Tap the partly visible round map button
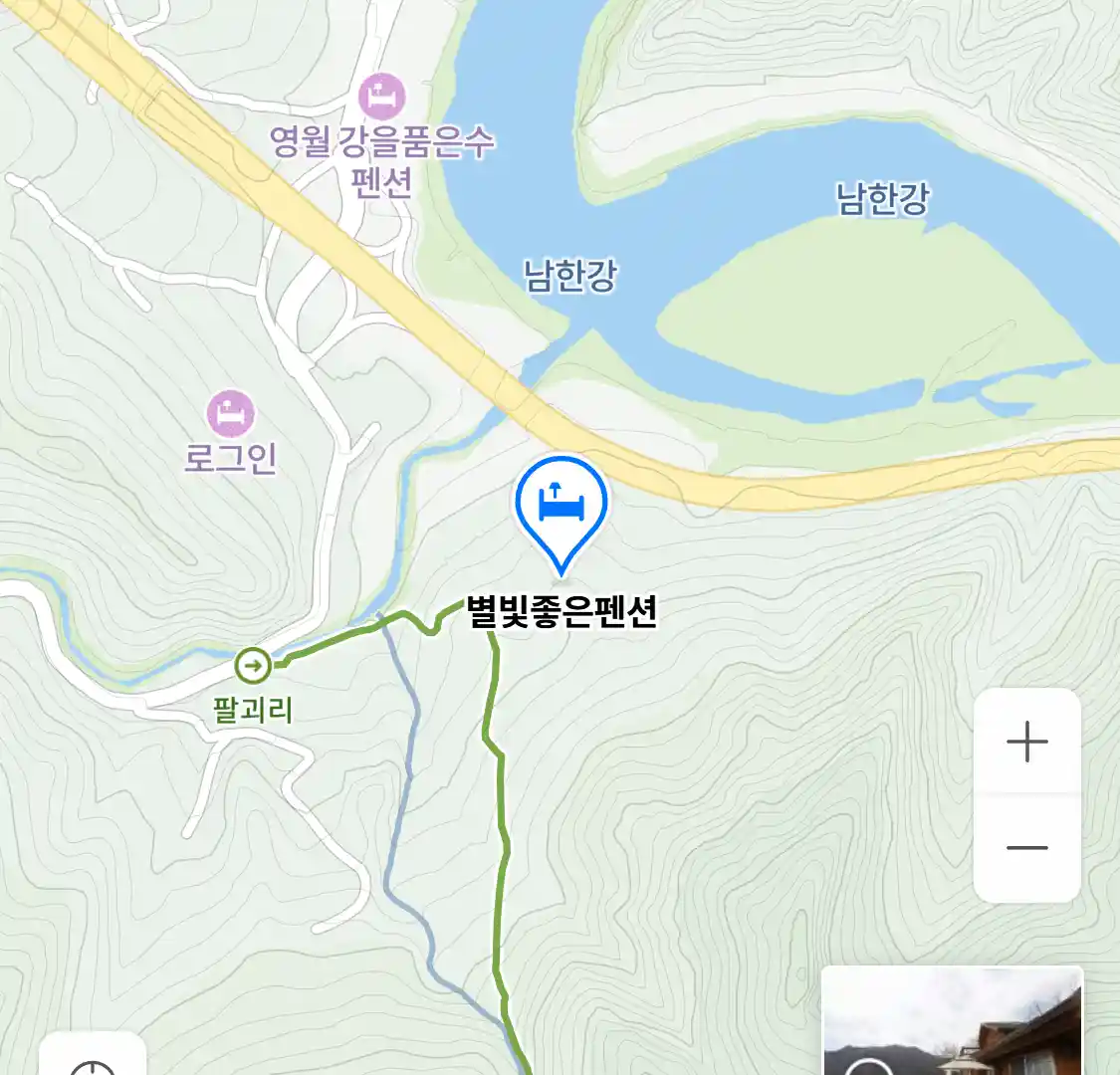Screen dimensions: 1120x1075 tap(93, 1057)
